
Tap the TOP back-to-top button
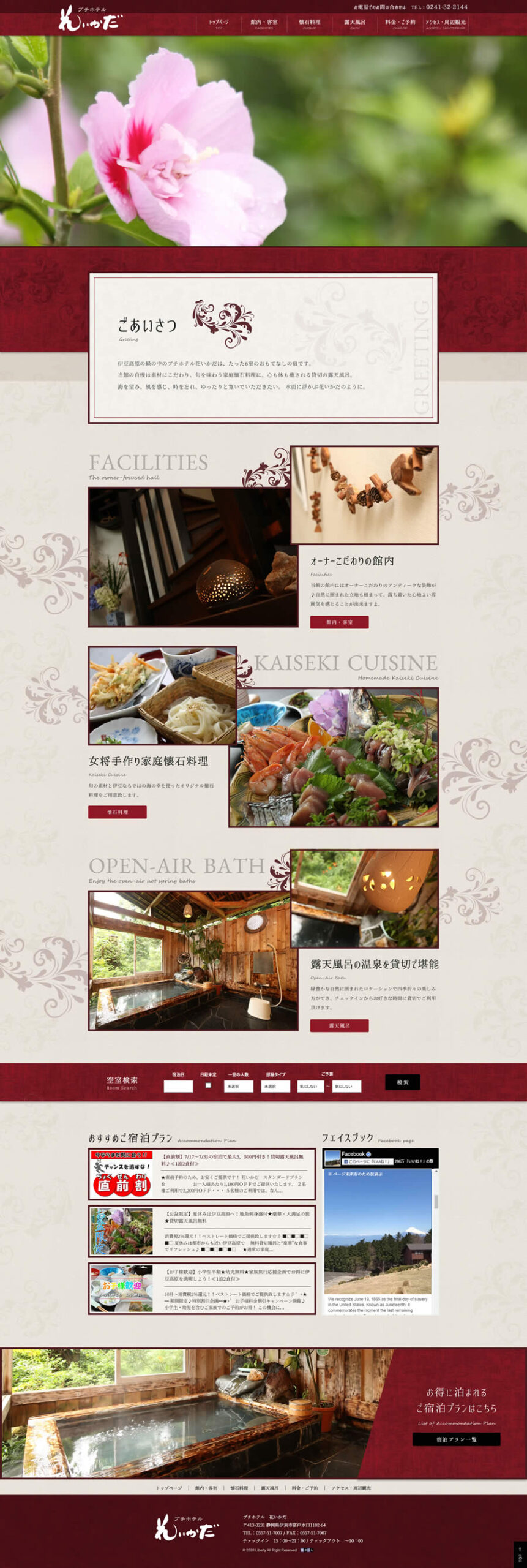click(x=520, y=1554)
